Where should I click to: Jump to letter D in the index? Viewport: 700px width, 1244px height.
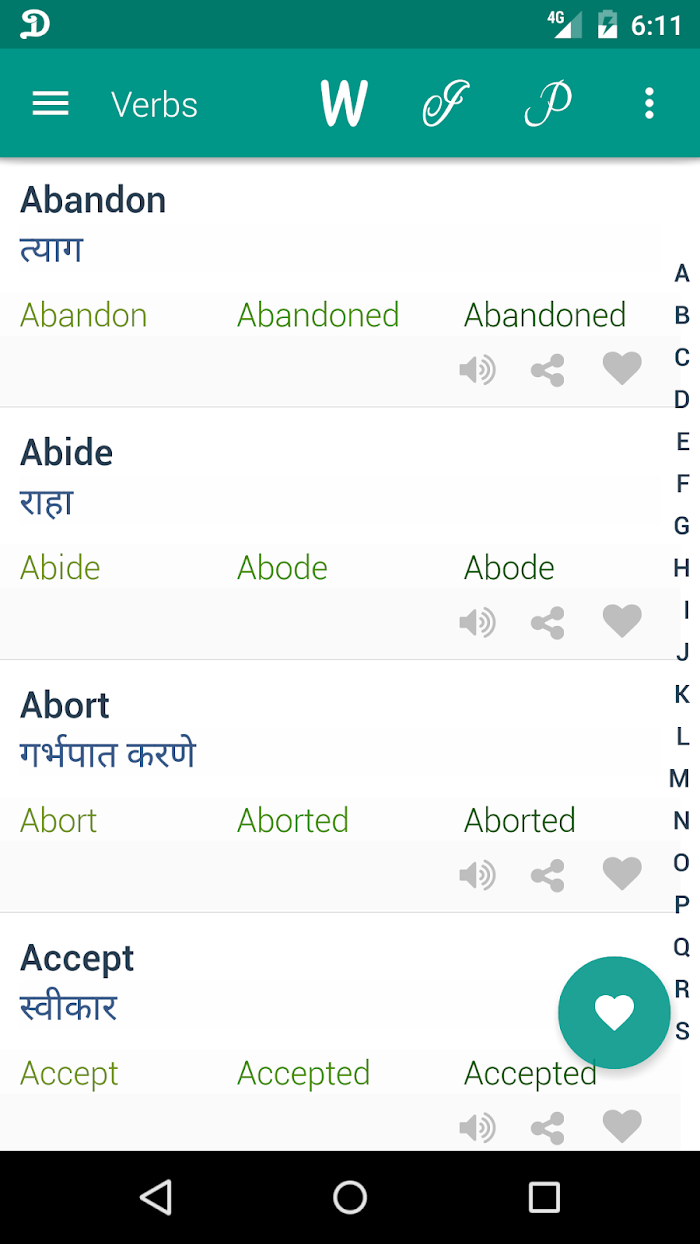(x=682, y=400)
